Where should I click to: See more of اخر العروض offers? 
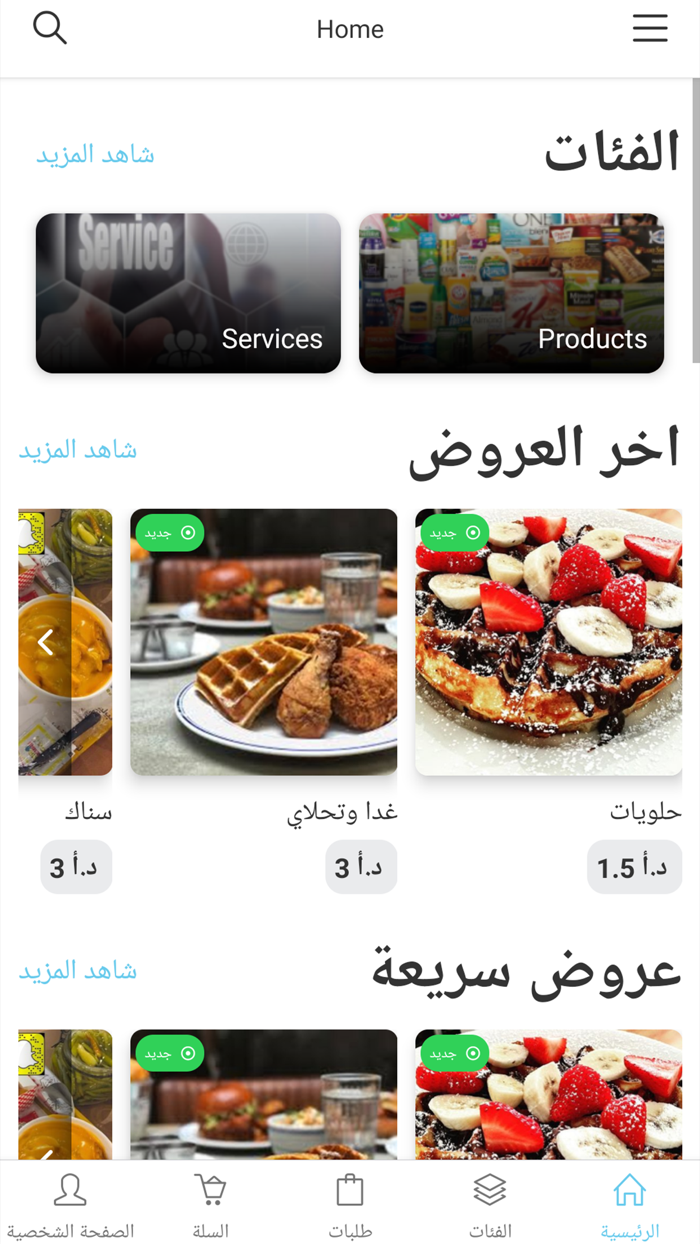(x=77, y=450)
